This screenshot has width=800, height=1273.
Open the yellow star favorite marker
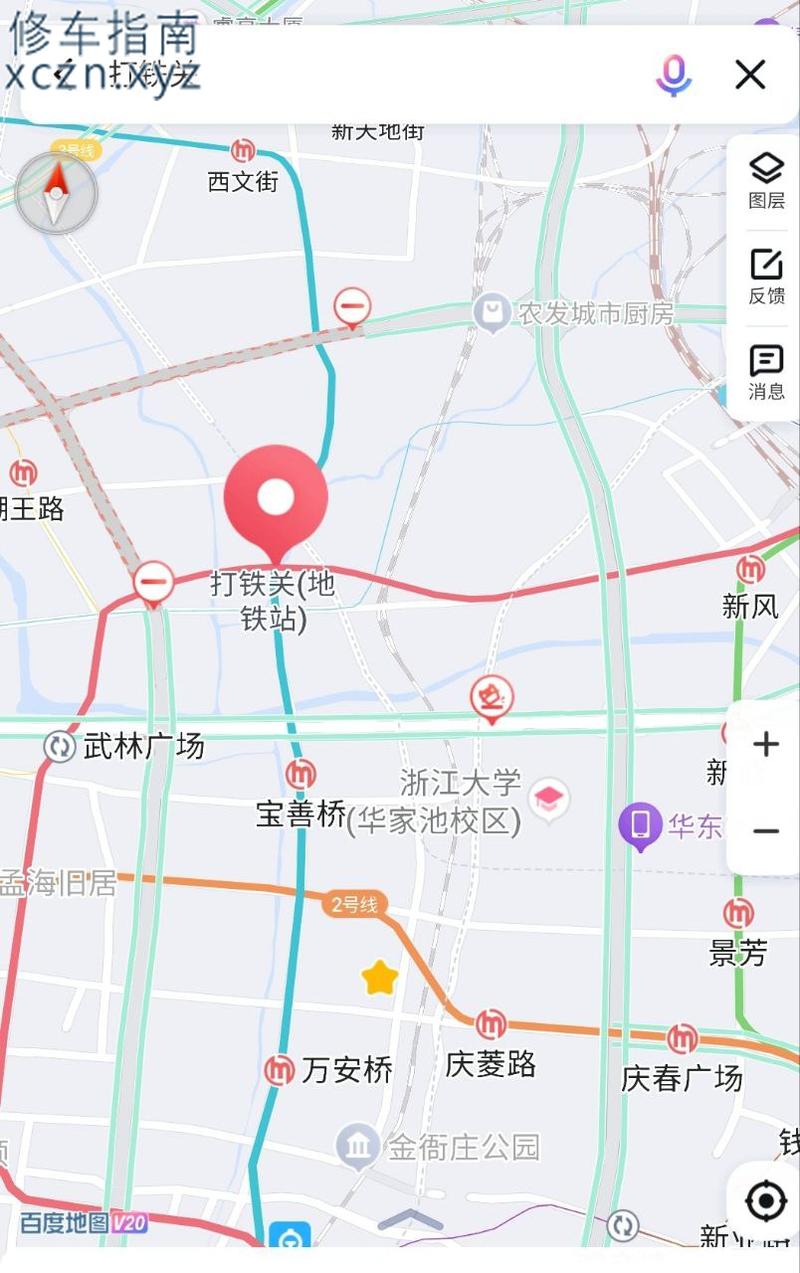380,978
